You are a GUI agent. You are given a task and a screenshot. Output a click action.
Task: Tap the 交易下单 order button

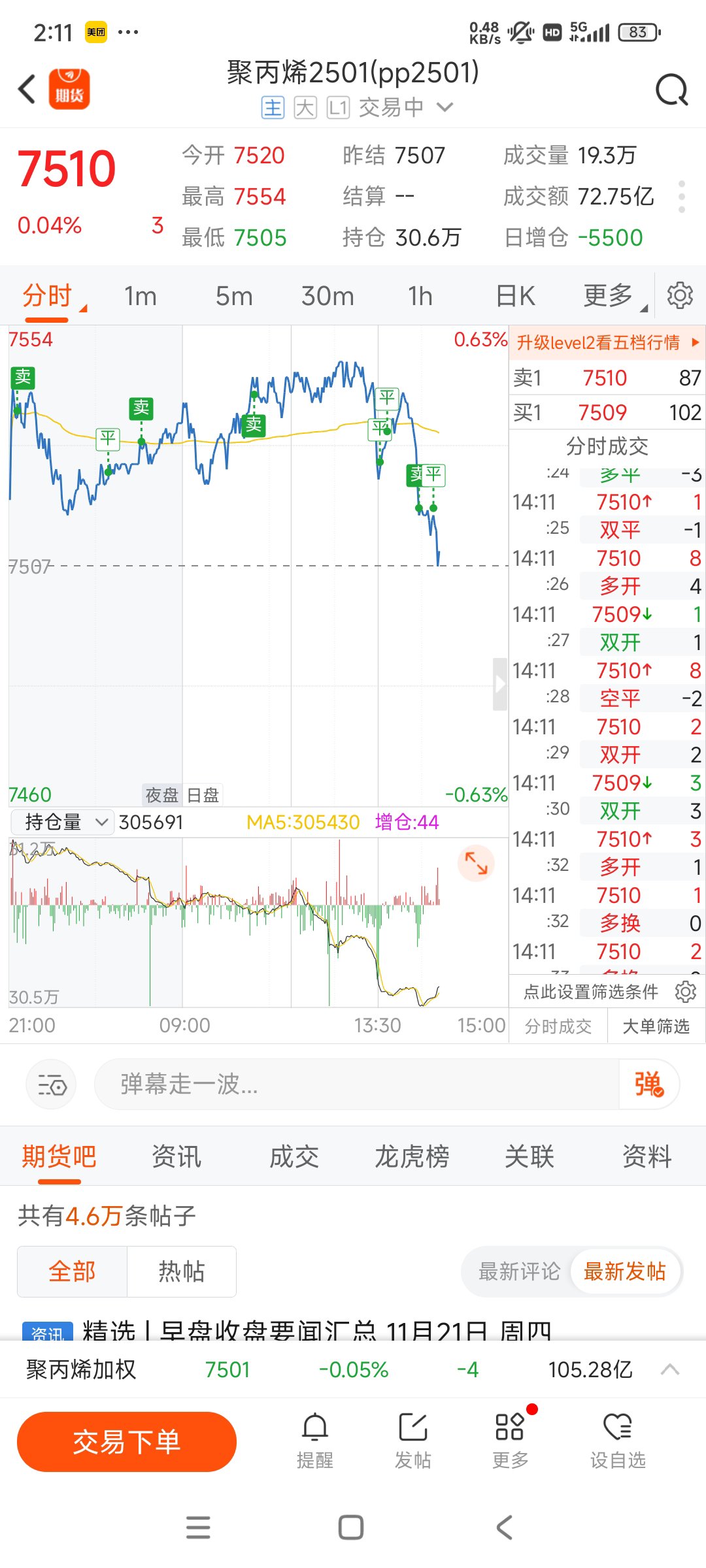point(127,1442)
